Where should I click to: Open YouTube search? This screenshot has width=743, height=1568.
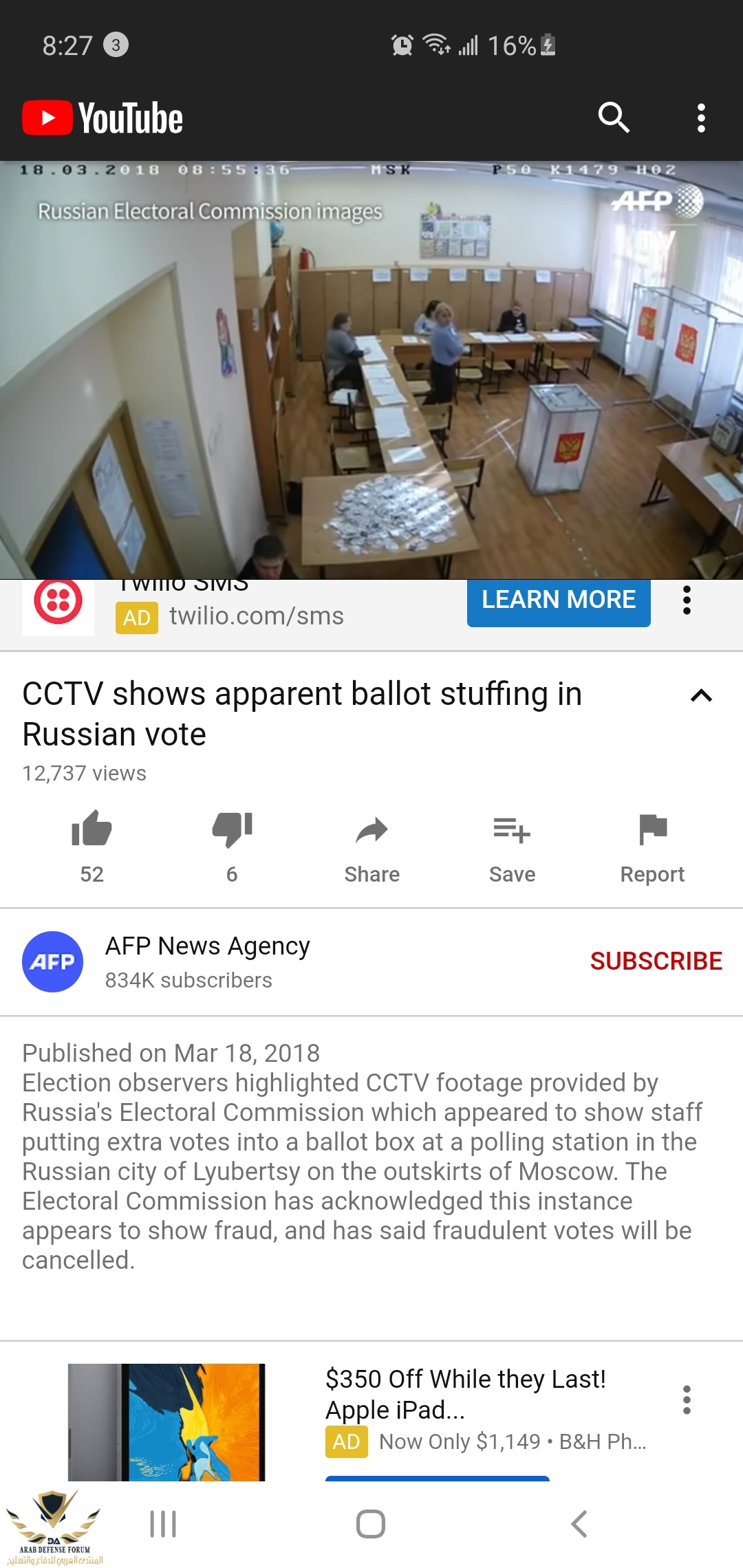point(614,118)
